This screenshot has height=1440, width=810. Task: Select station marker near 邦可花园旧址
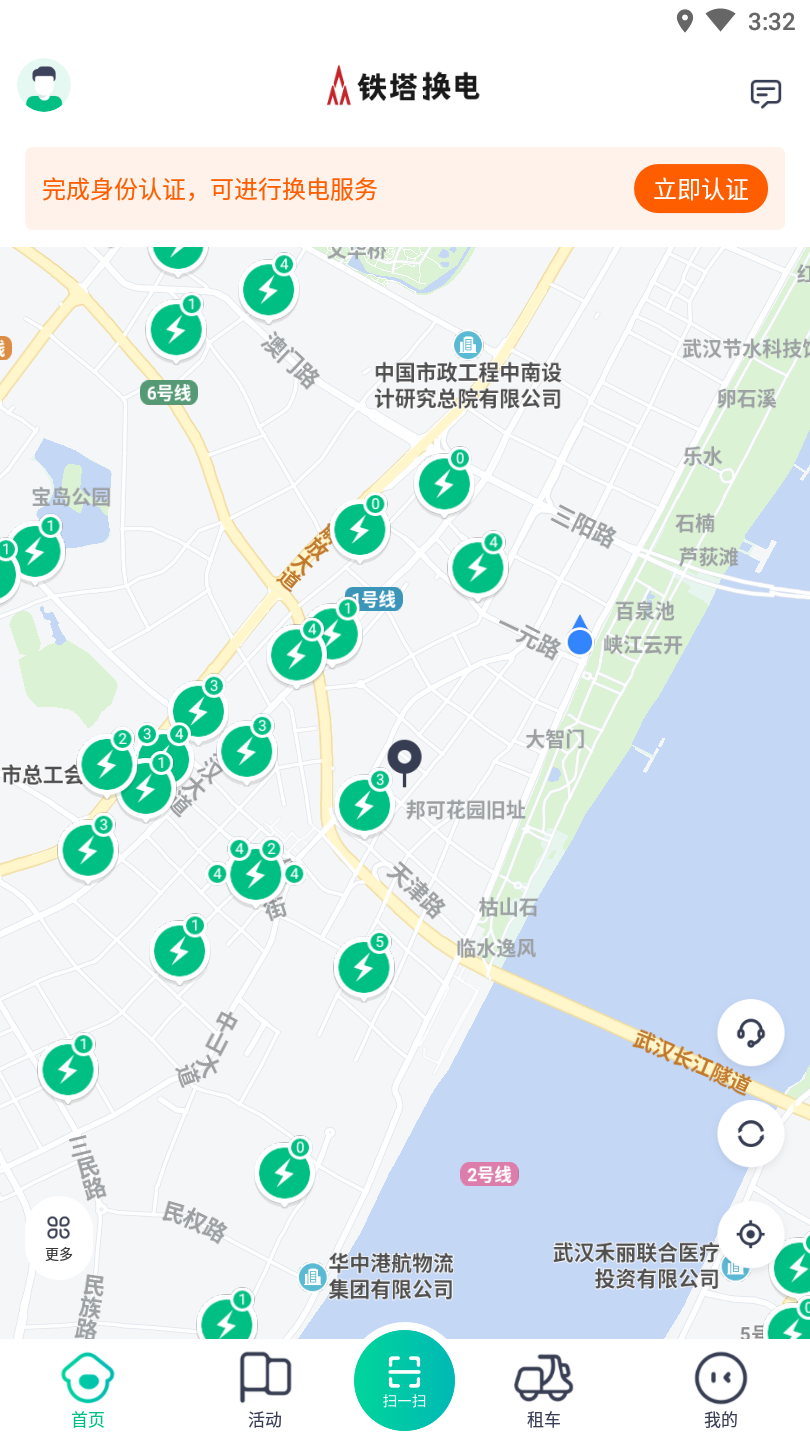pos(364,805)
